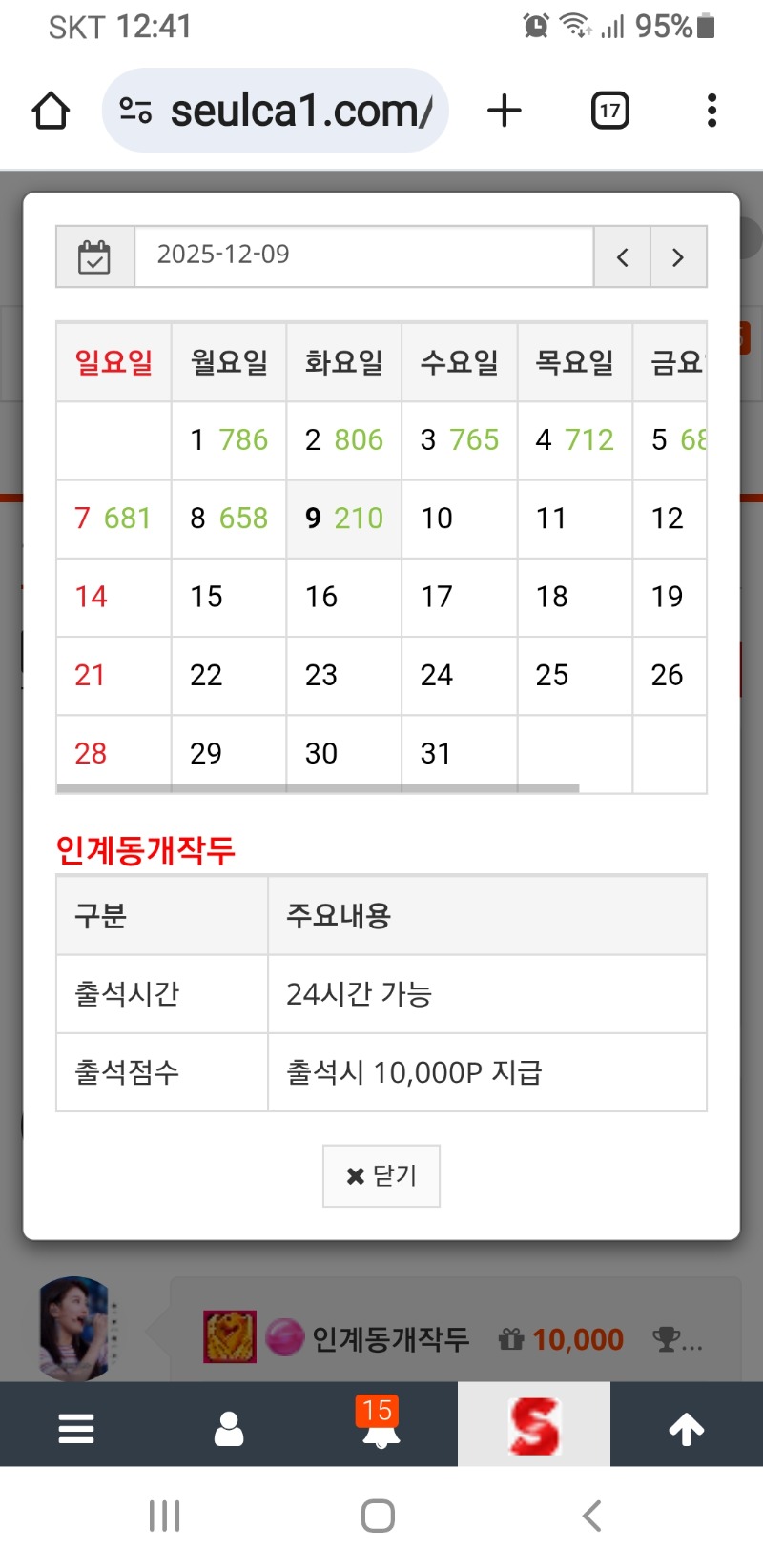Open the browser three-dot overflow menu
This screenshot has height=1568, width=763.
click(x=711, y=110)
